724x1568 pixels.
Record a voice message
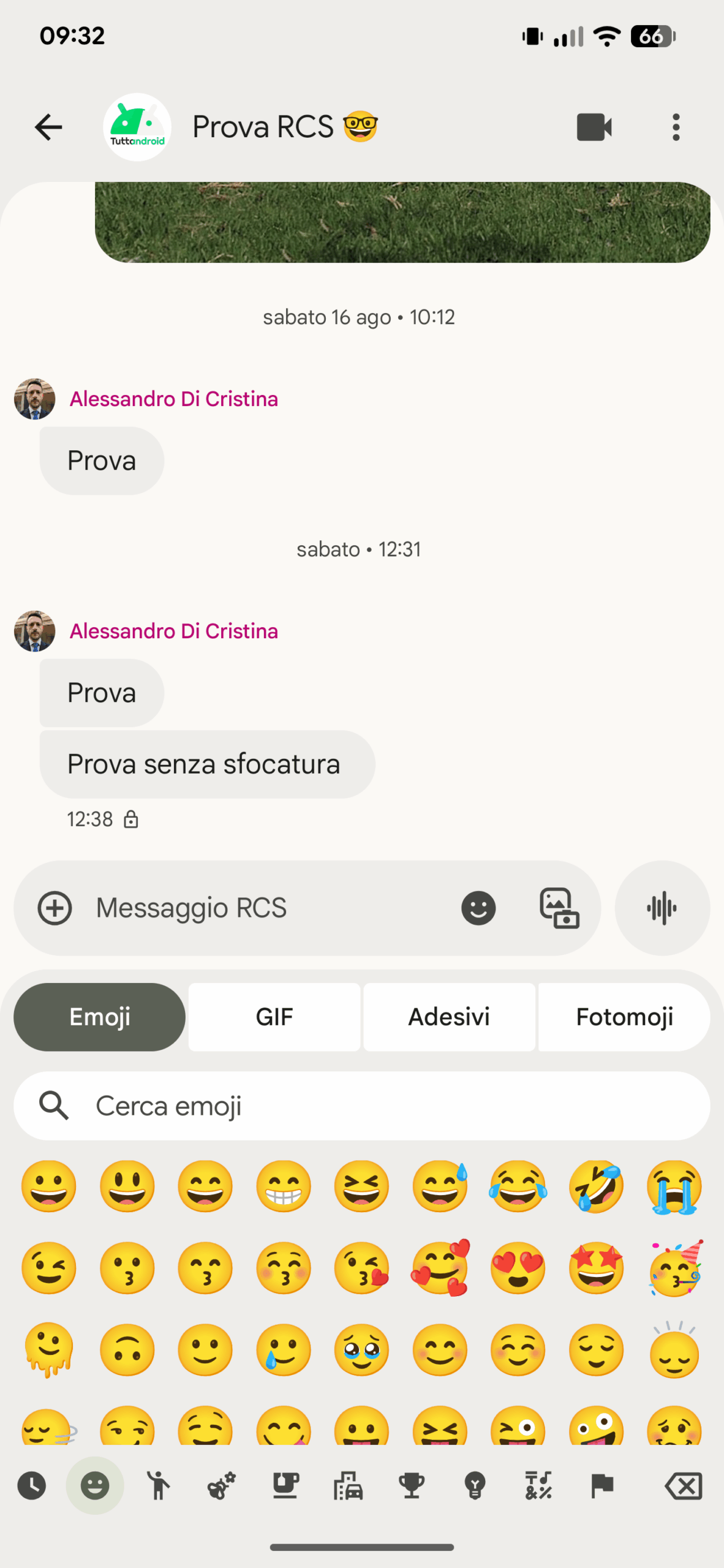[662, 908]
